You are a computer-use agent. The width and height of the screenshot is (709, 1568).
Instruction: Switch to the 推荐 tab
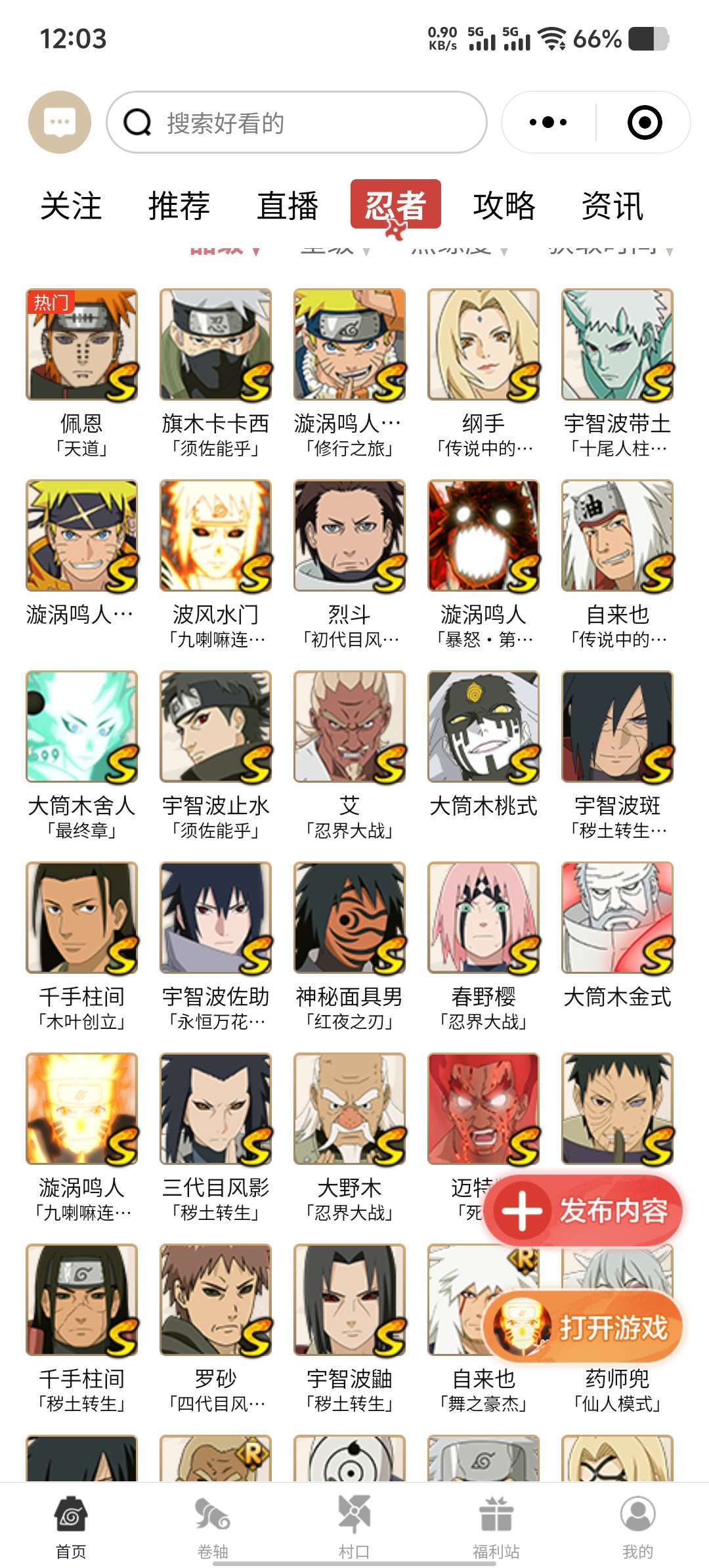pos(179,206)
